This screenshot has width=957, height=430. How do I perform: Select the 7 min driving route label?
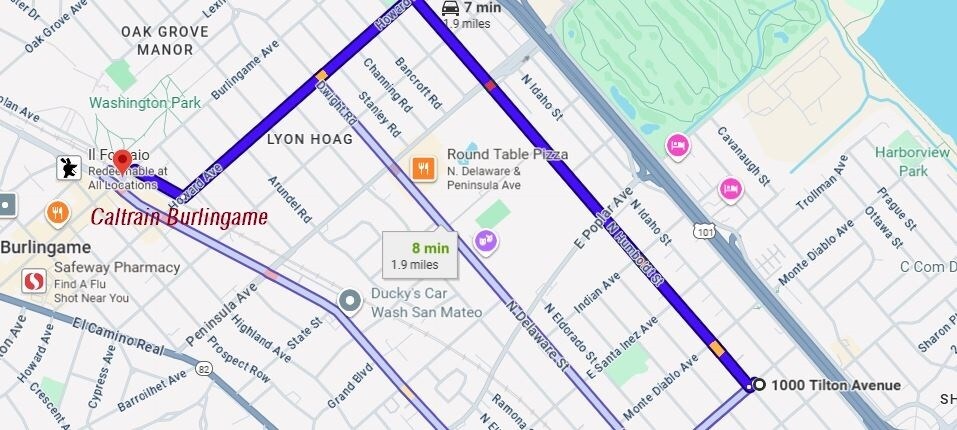pos(467,14)
